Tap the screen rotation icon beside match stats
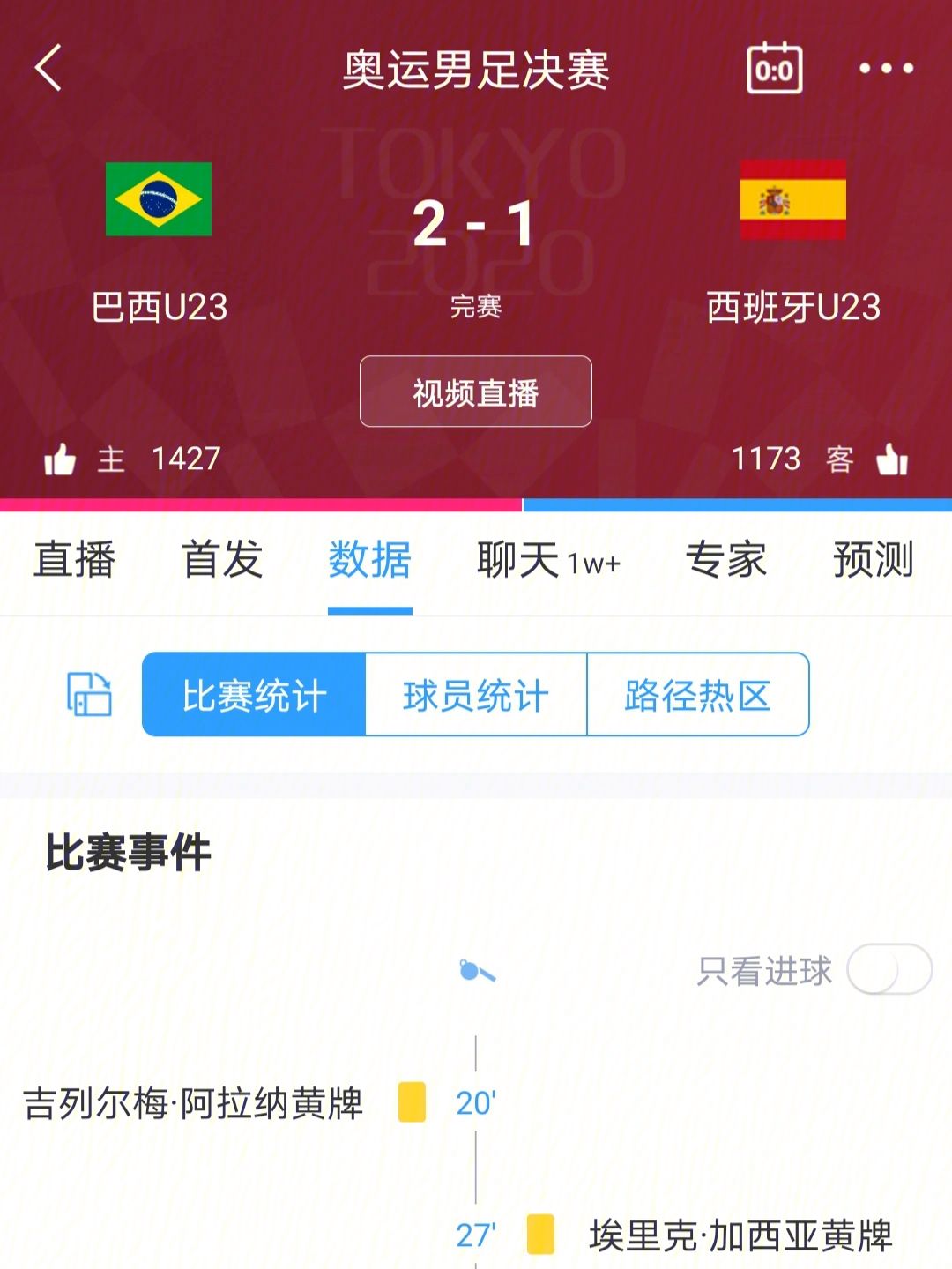 click(91, 694)
